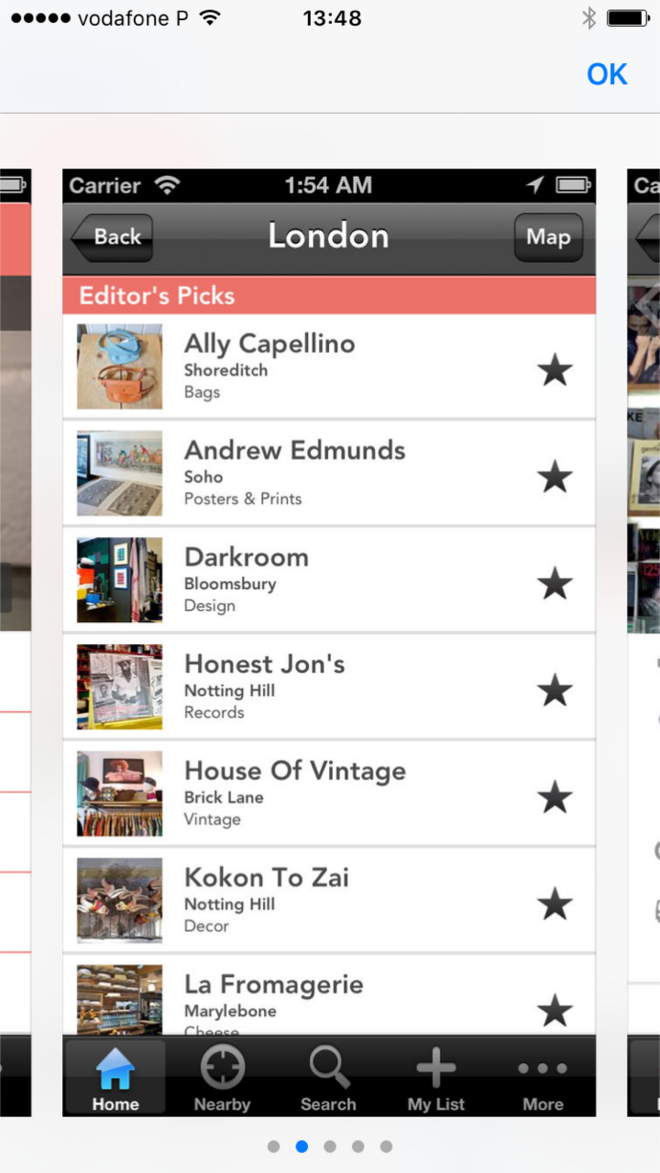Image resolution: width=660 pixels, height=1173 pixels.
Task: Tap the screenshot page indicator dots
Action: (x=330, y=1147)
